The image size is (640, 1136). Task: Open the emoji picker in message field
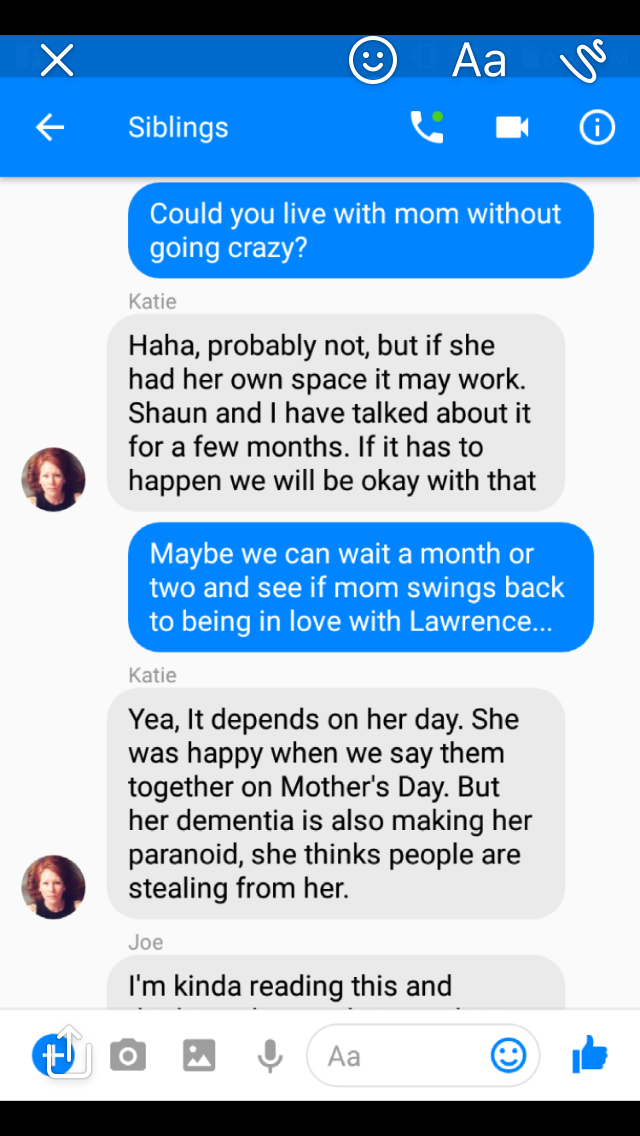click(508, 1055)
